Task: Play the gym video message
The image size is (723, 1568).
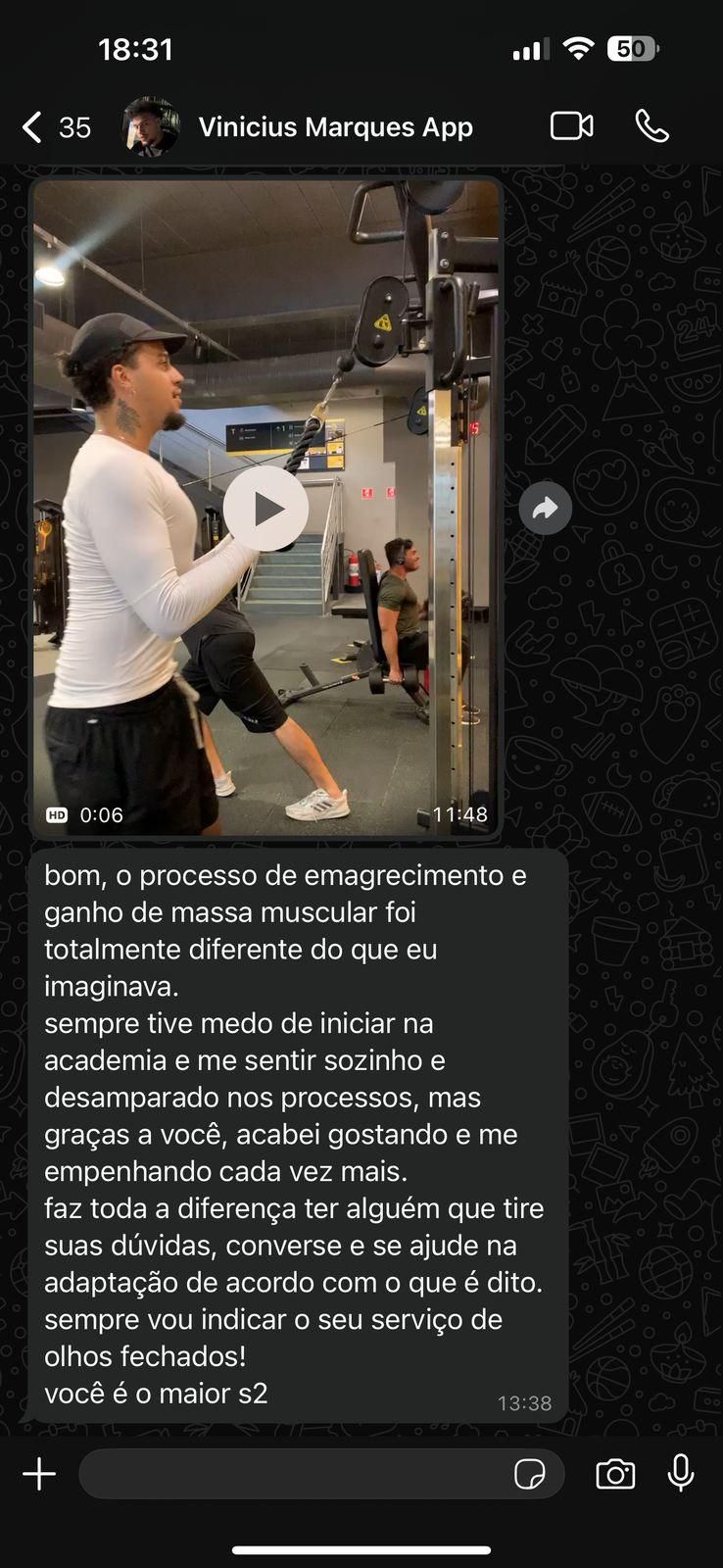Action: pyautogui.click(x=265, y=509)
